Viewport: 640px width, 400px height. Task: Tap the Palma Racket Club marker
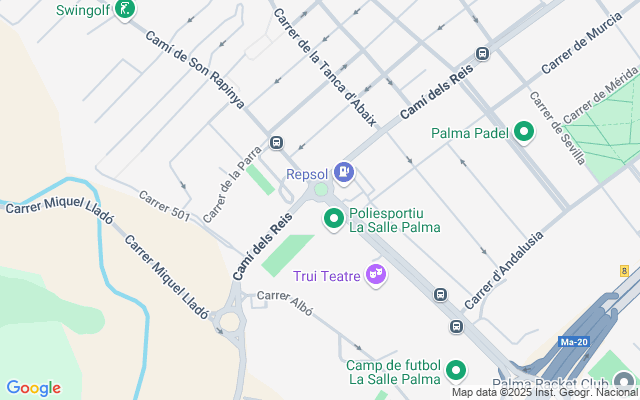pos(625,381)
